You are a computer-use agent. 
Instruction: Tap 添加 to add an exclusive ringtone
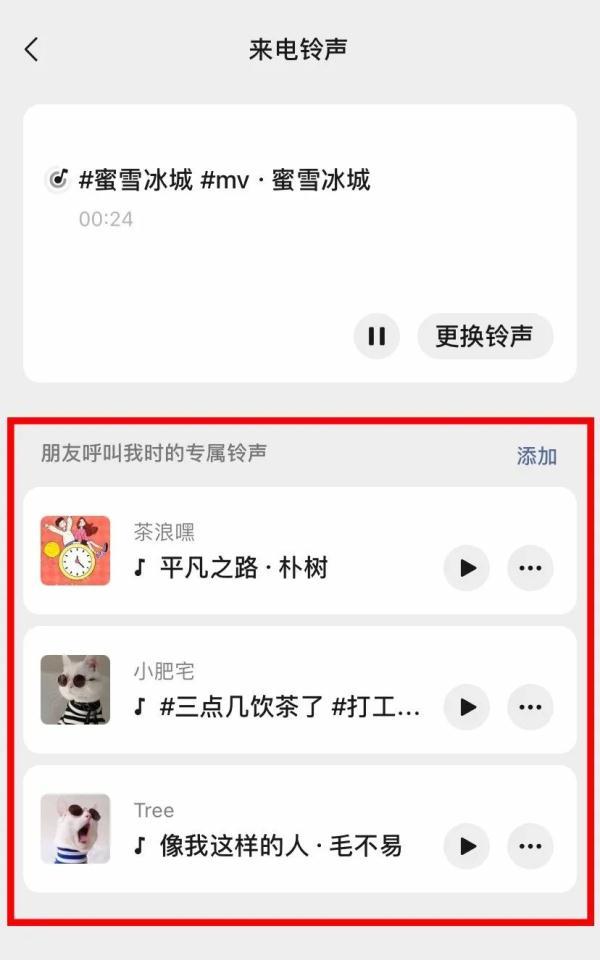pos(536,456)
